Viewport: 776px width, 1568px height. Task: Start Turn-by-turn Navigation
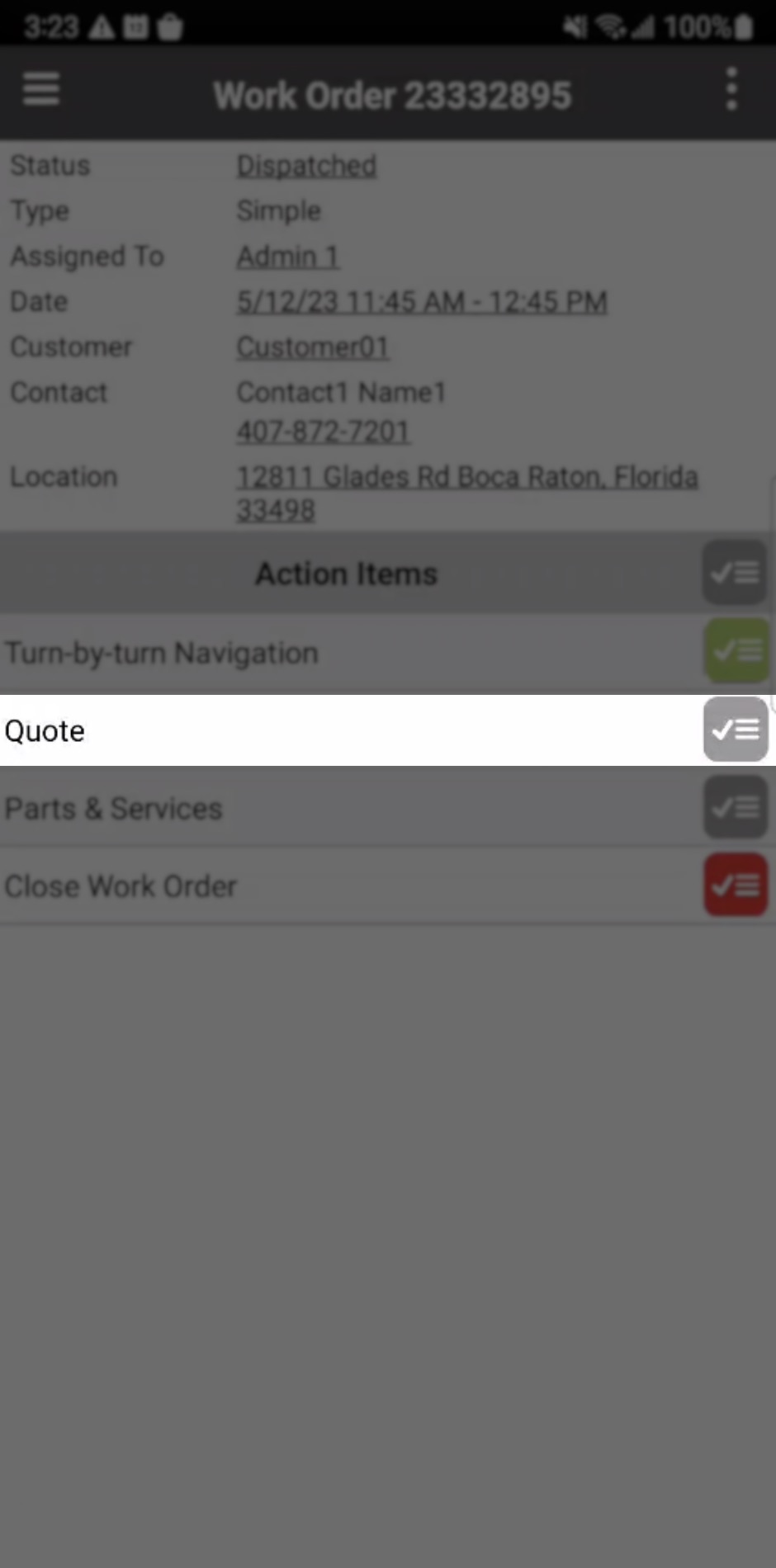(162, 654)
